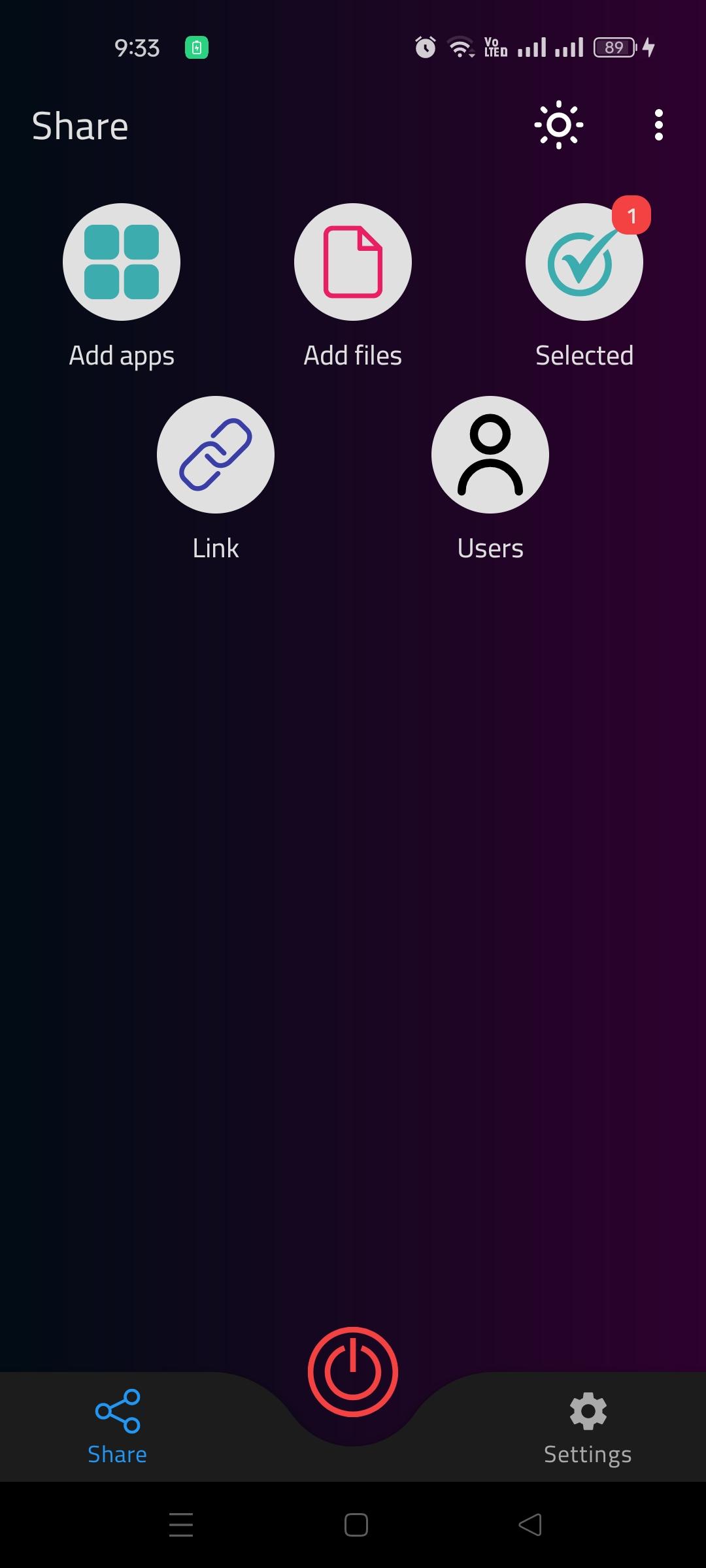Screen dimensions: 706x1568
Task: Switch to the Share tab
Action: 118,1426
